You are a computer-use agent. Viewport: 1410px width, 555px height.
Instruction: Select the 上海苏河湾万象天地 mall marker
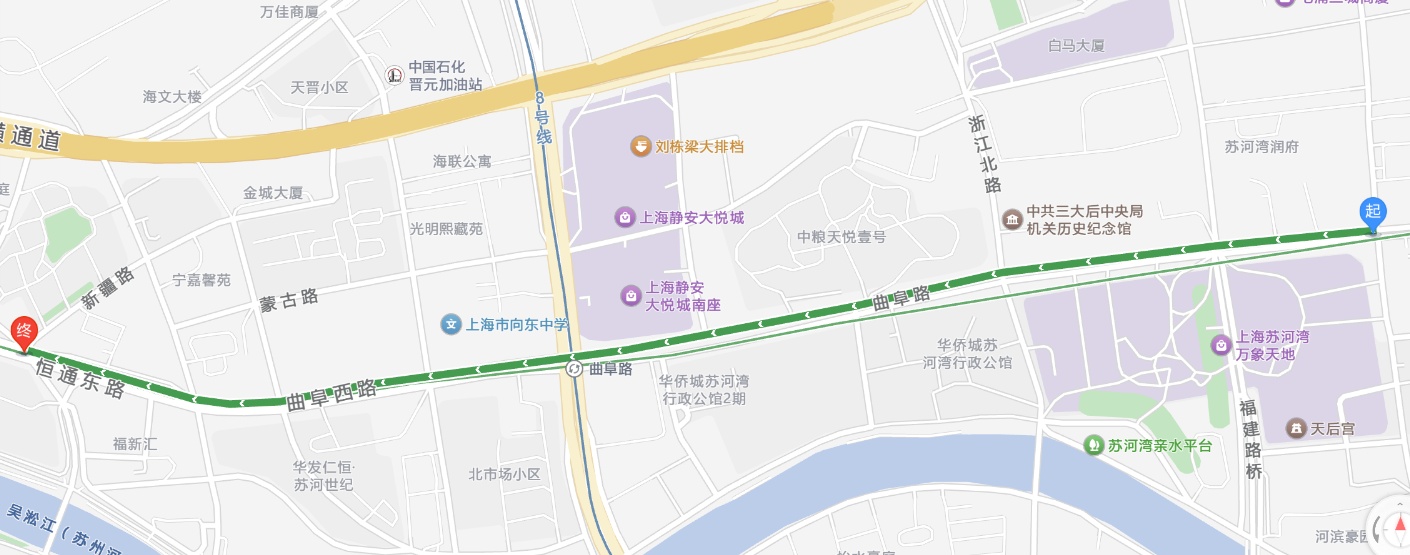(x=1221, y=345)
